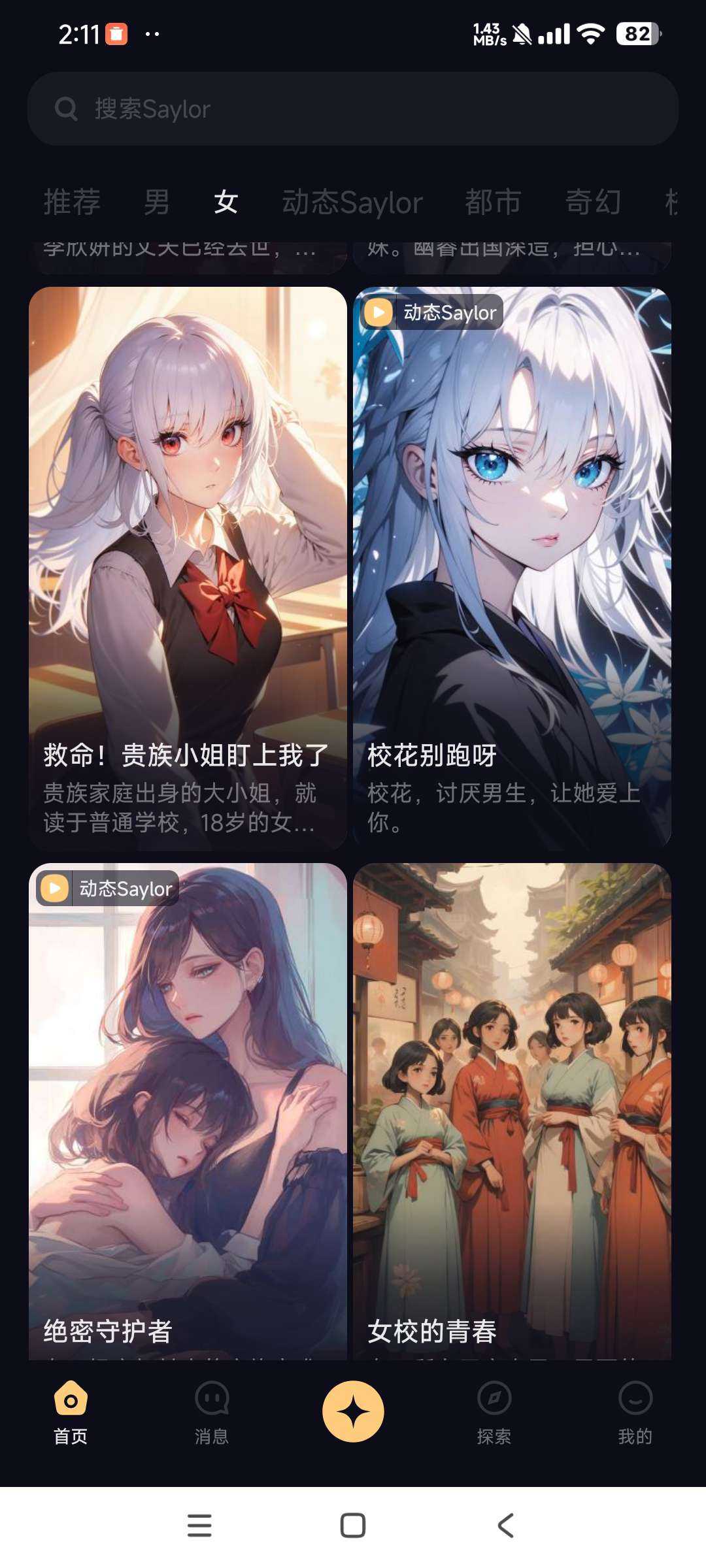Open the 动态Saylor top tab
The image size is (706, 1568).
tap(352, 202)
